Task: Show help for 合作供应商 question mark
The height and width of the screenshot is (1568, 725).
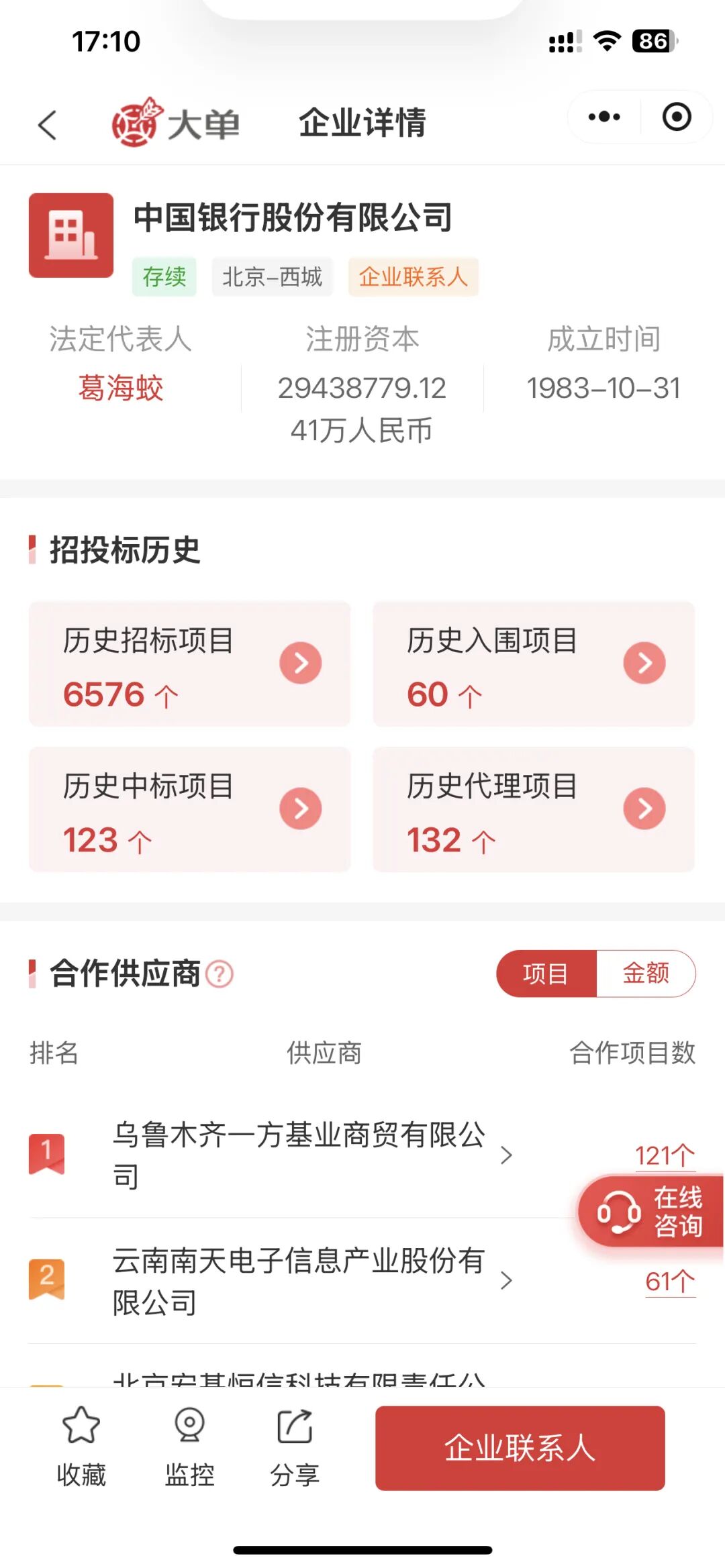Action: 220,974
